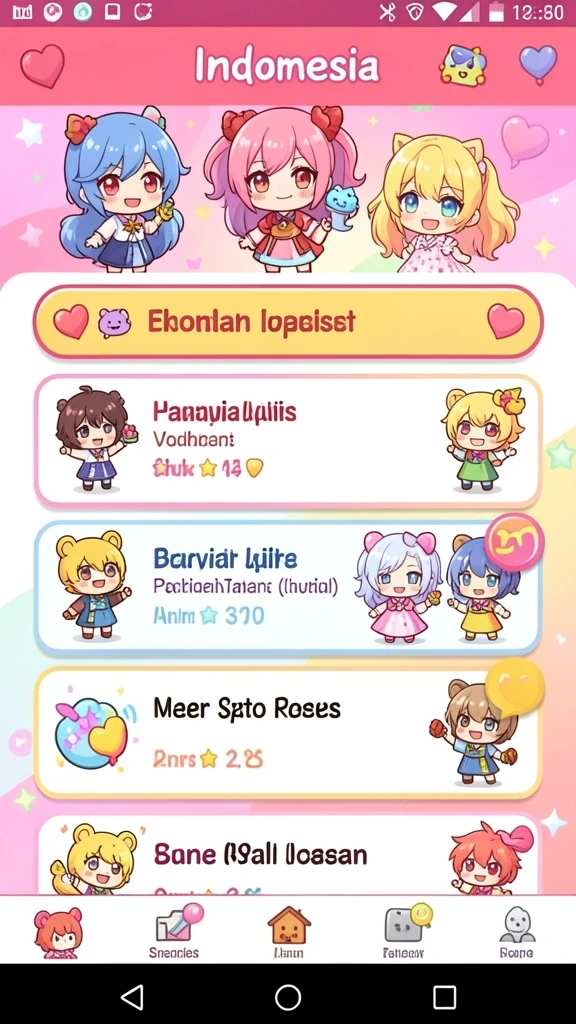This screenshot has height=1024, width=576.
Task: Tap the pink badge on Barviar card
Action: [x=515, y=542]
